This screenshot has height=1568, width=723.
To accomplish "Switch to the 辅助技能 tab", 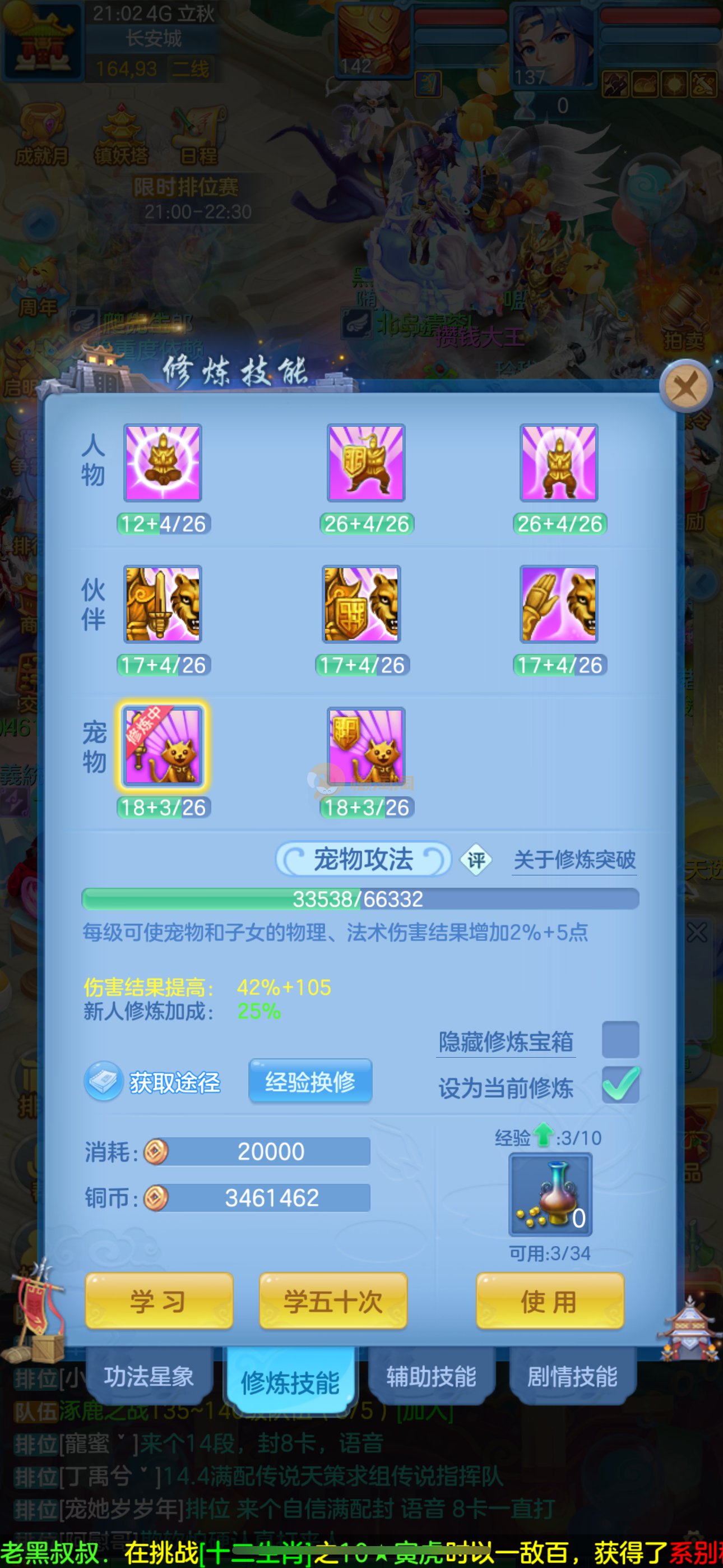I will click(431, 1377).
